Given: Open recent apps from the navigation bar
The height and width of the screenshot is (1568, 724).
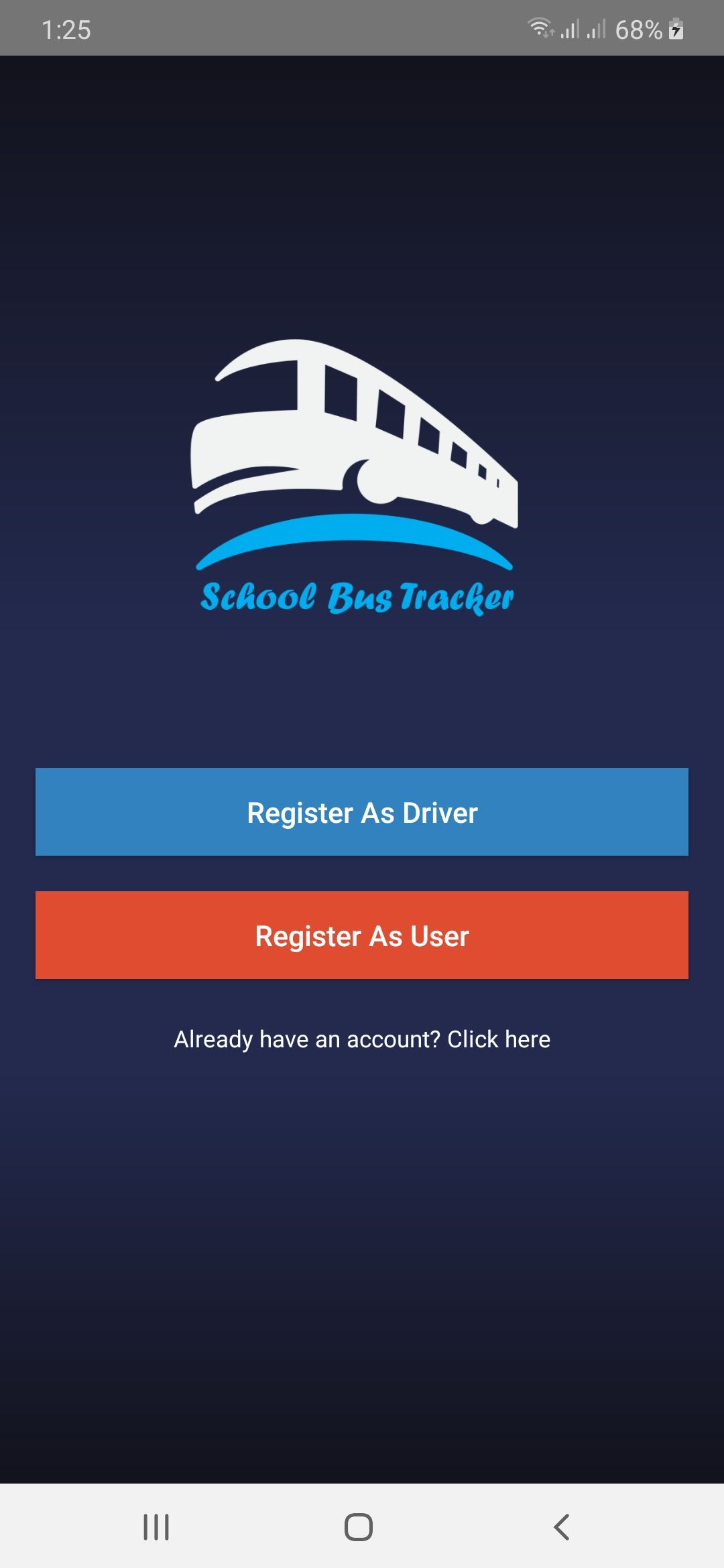Looking at the screenshot, I should (x=156, y=1527).
